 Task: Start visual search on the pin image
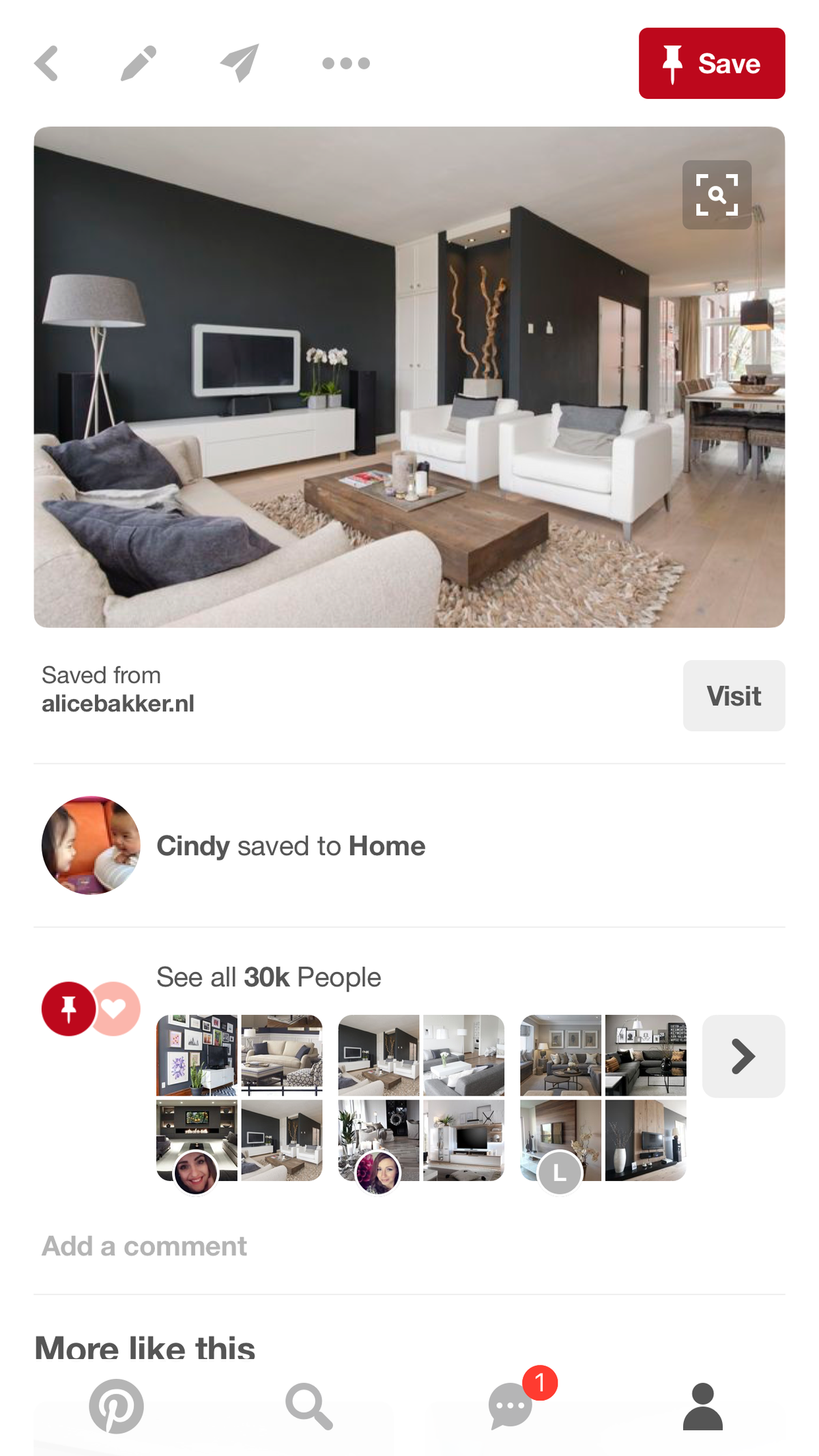pyautogui.click(x=717, y=195)
